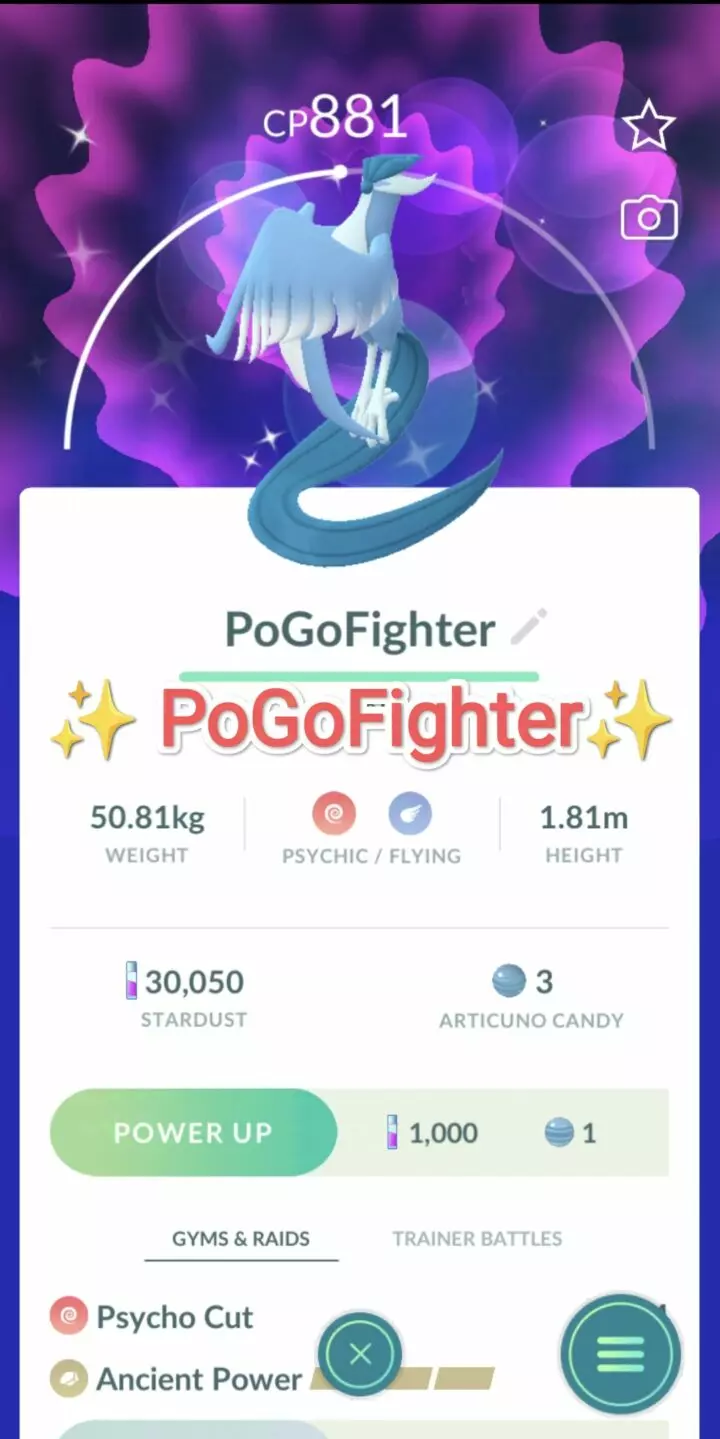Open the round hamburger options menu

[x=620, y=1354]
